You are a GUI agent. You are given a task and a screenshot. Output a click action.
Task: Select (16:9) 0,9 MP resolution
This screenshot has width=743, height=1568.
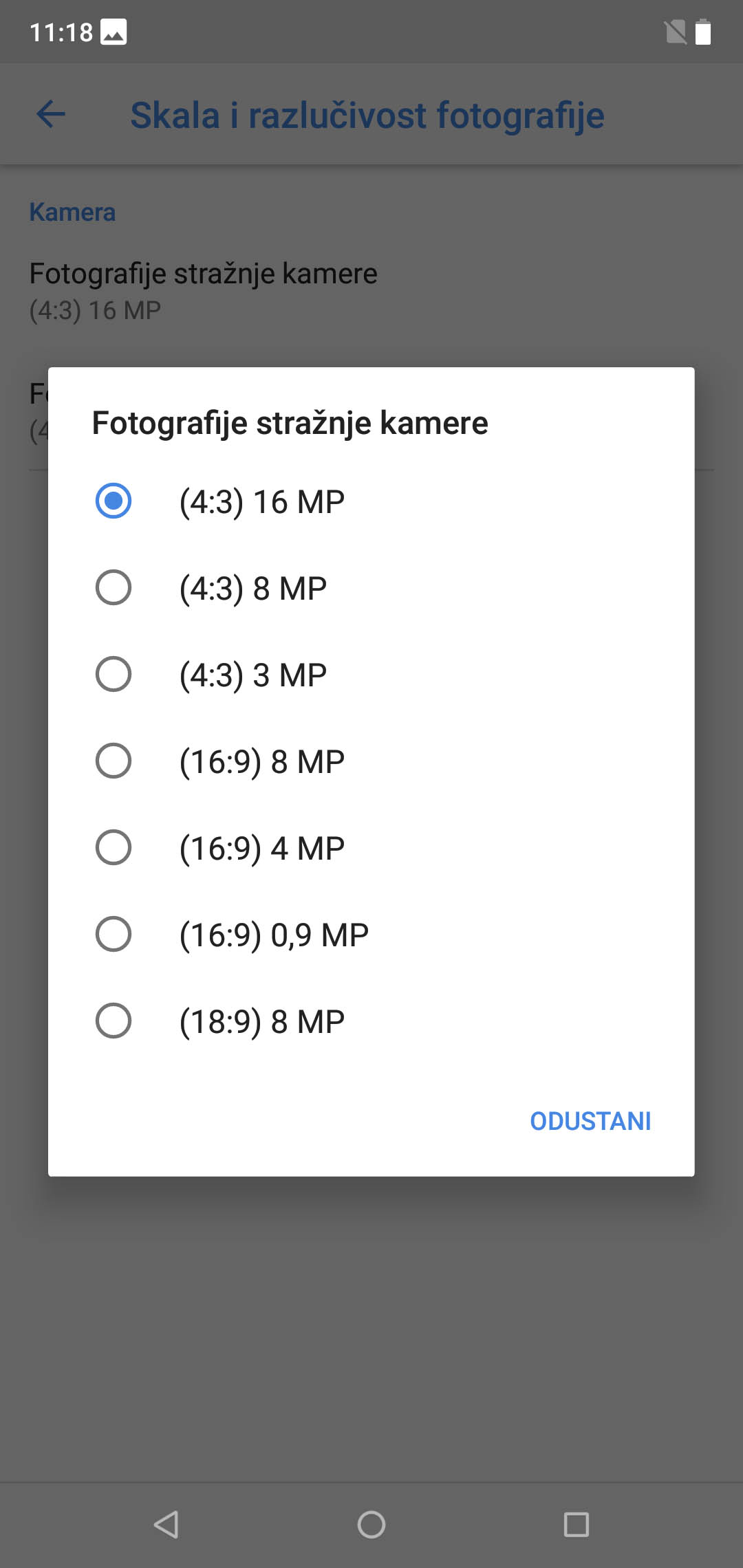coord(371,935)
